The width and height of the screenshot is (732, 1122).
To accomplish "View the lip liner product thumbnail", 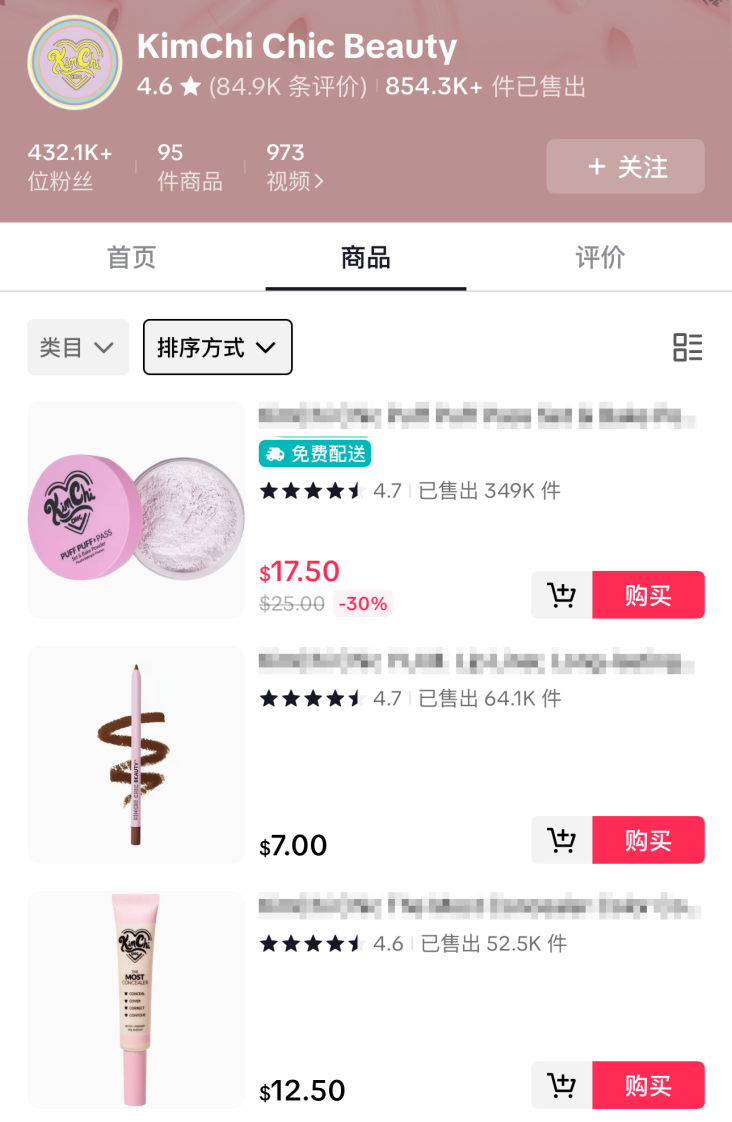I will point(135,755).
